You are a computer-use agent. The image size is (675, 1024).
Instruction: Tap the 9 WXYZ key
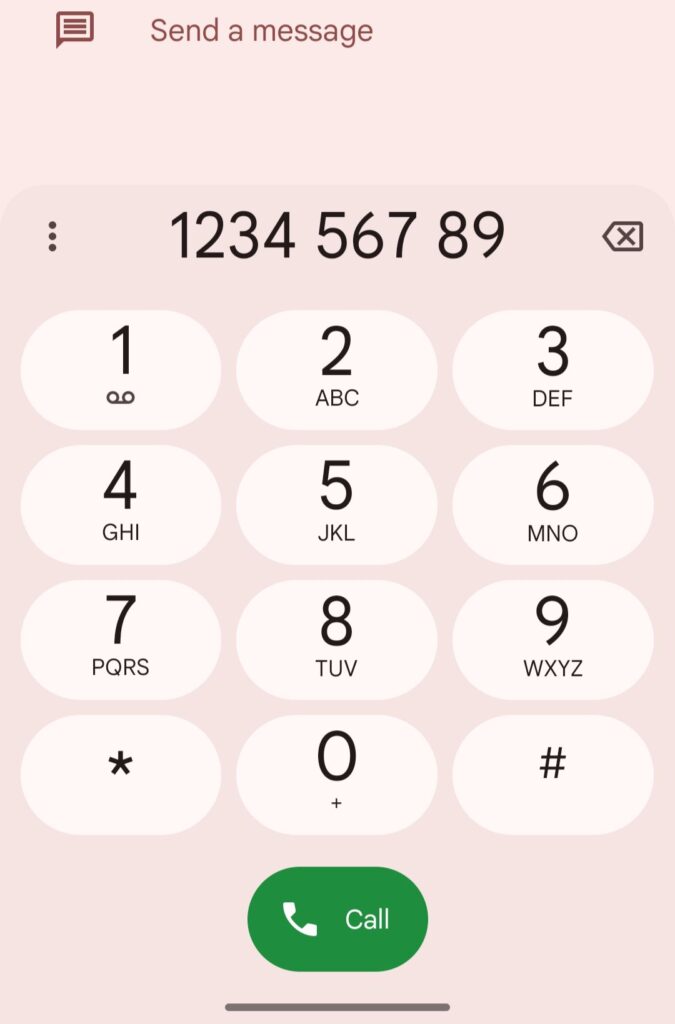point(552,640)
